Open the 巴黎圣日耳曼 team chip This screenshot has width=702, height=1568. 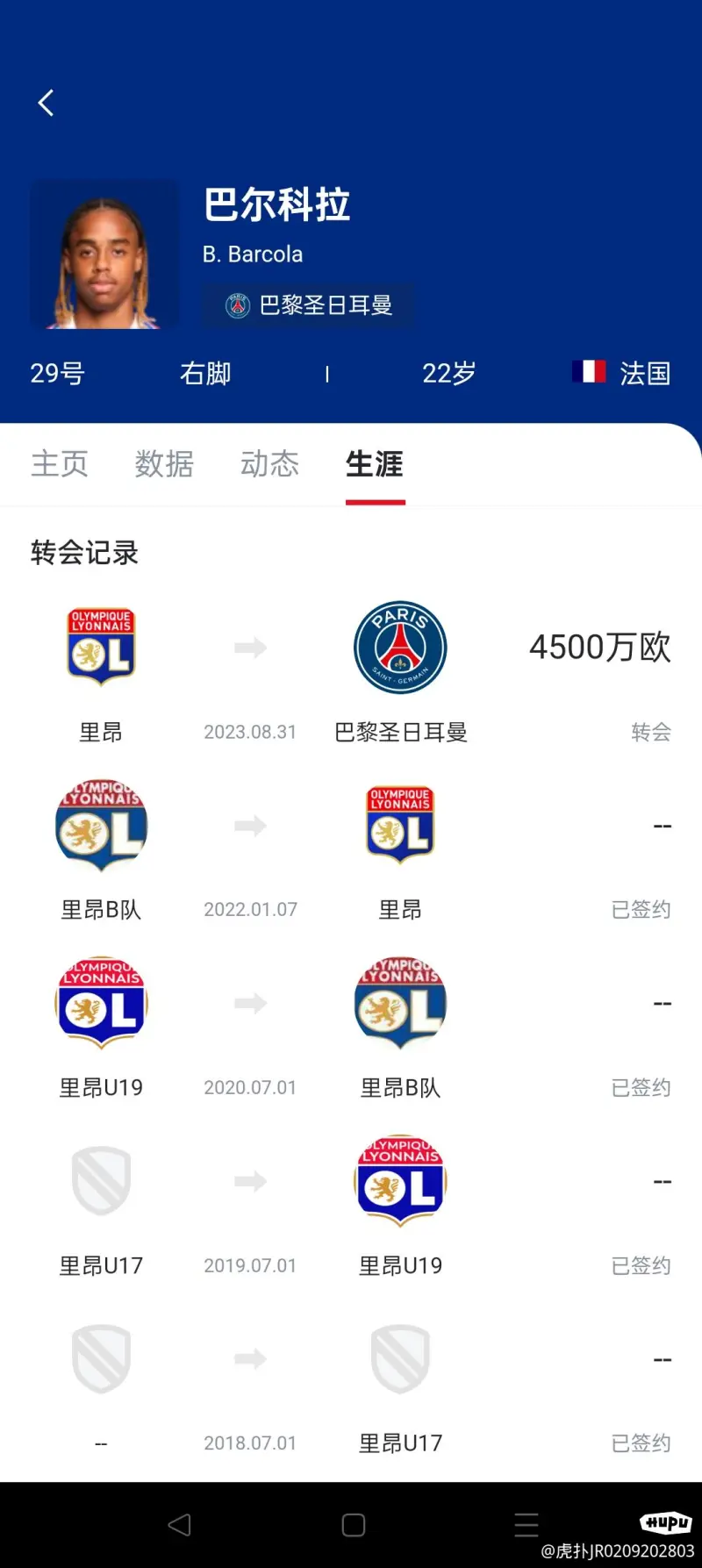308,305
